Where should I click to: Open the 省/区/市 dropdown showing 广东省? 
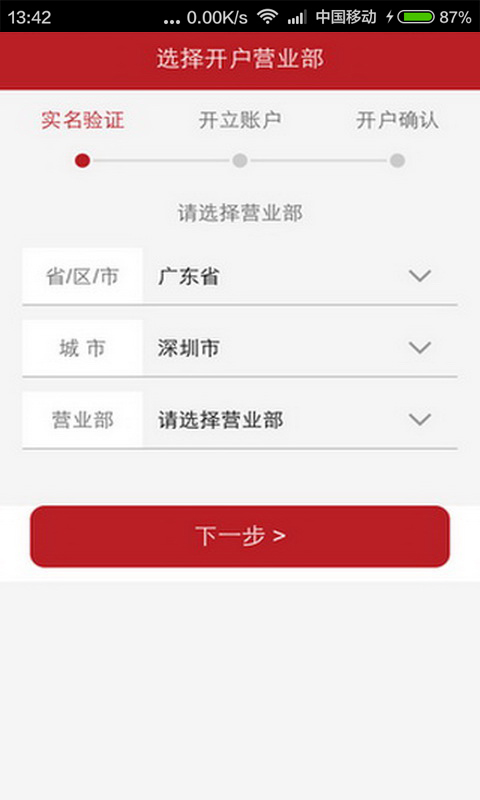click(x=300, y=276)
